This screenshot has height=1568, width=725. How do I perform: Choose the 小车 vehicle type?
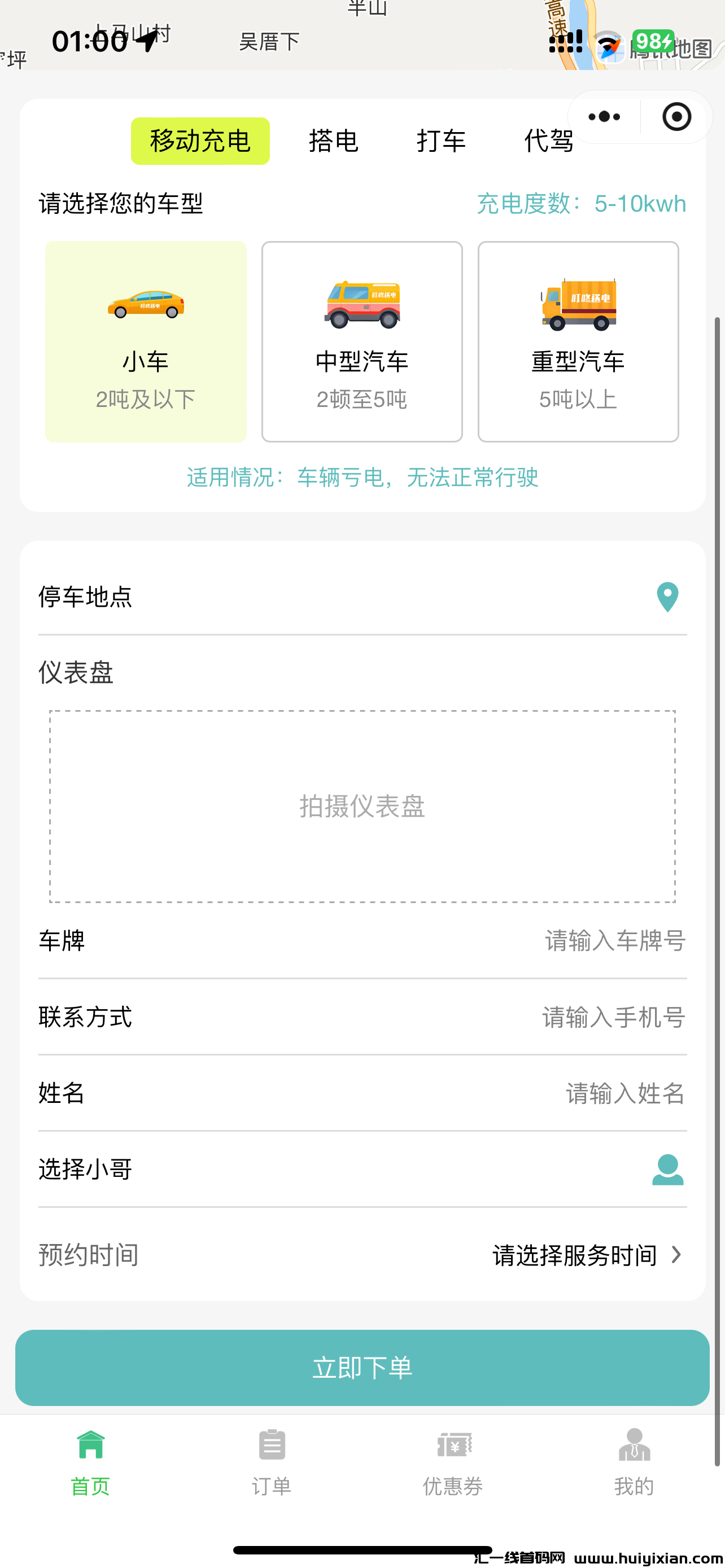[x=146, y=341]
